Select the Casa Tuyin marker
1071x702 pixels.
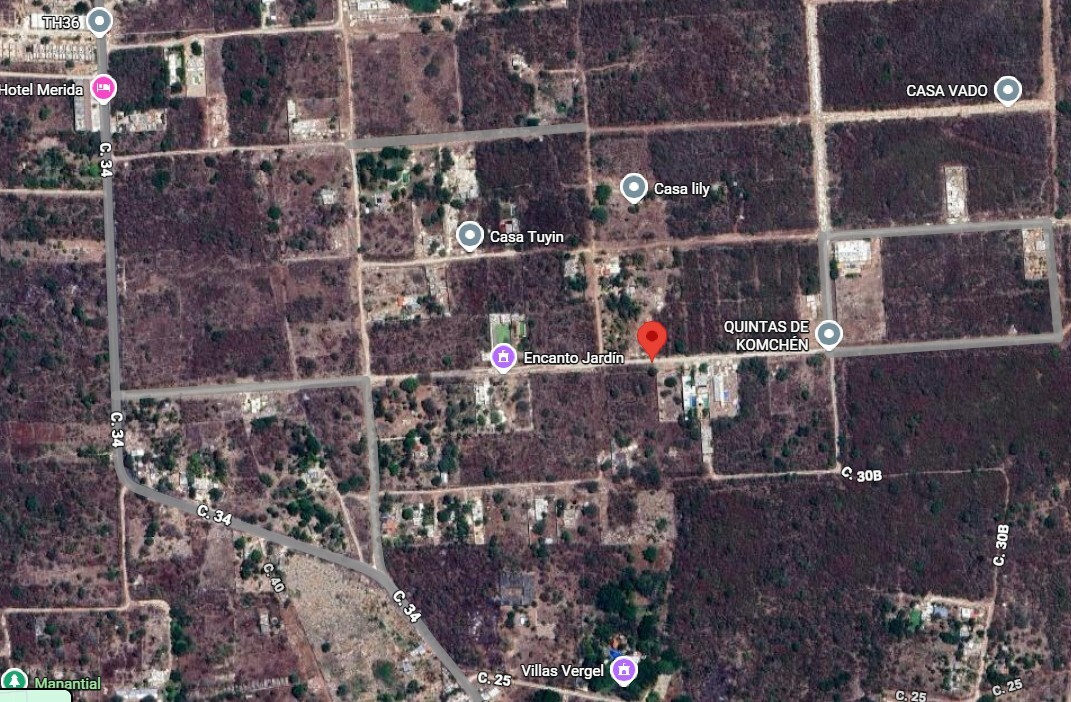click(470, 235)
